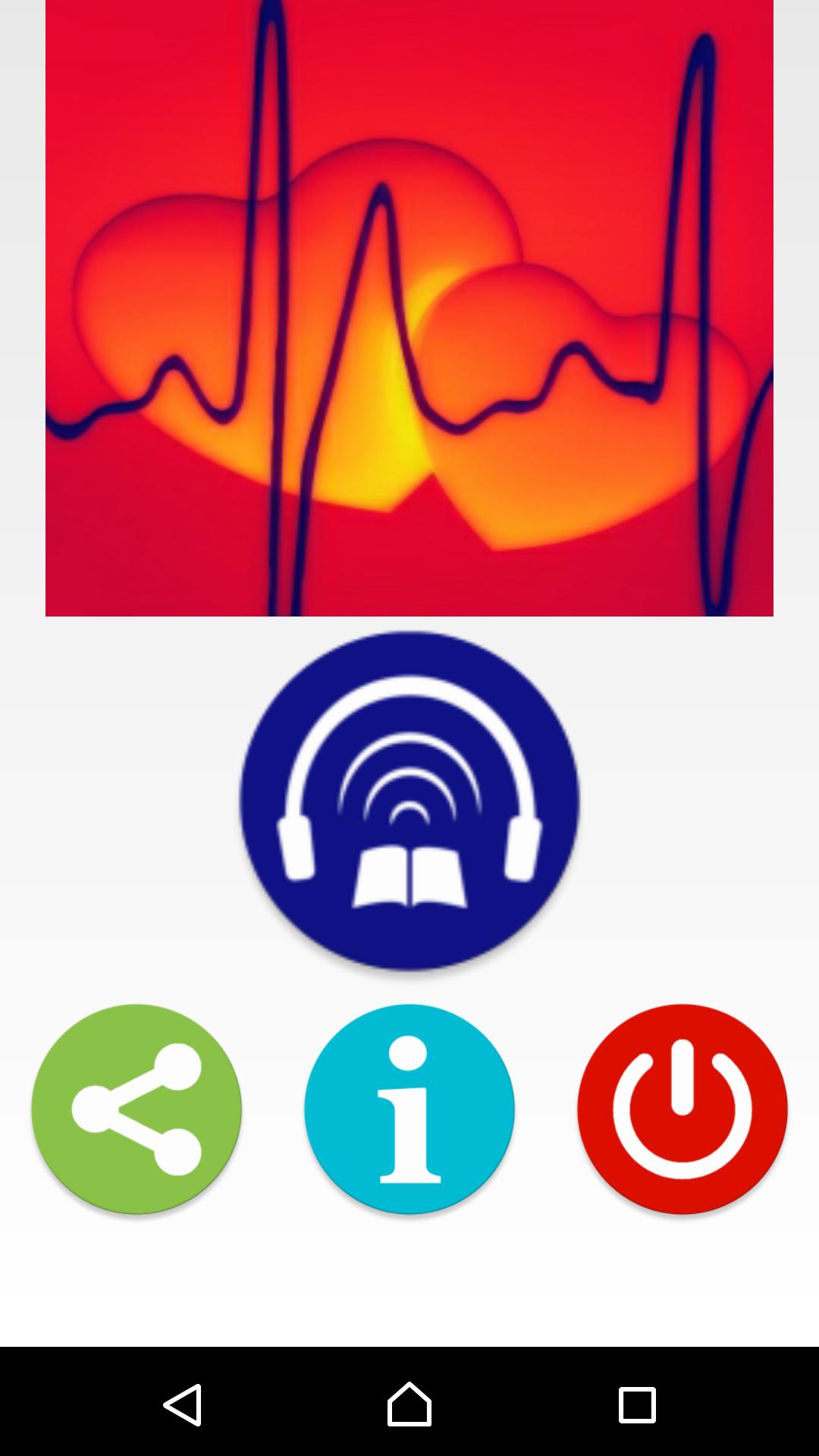This screenshot has width=819, height=1456.
Task: Go back using the system back button
Action: (x=183, y=1404)
